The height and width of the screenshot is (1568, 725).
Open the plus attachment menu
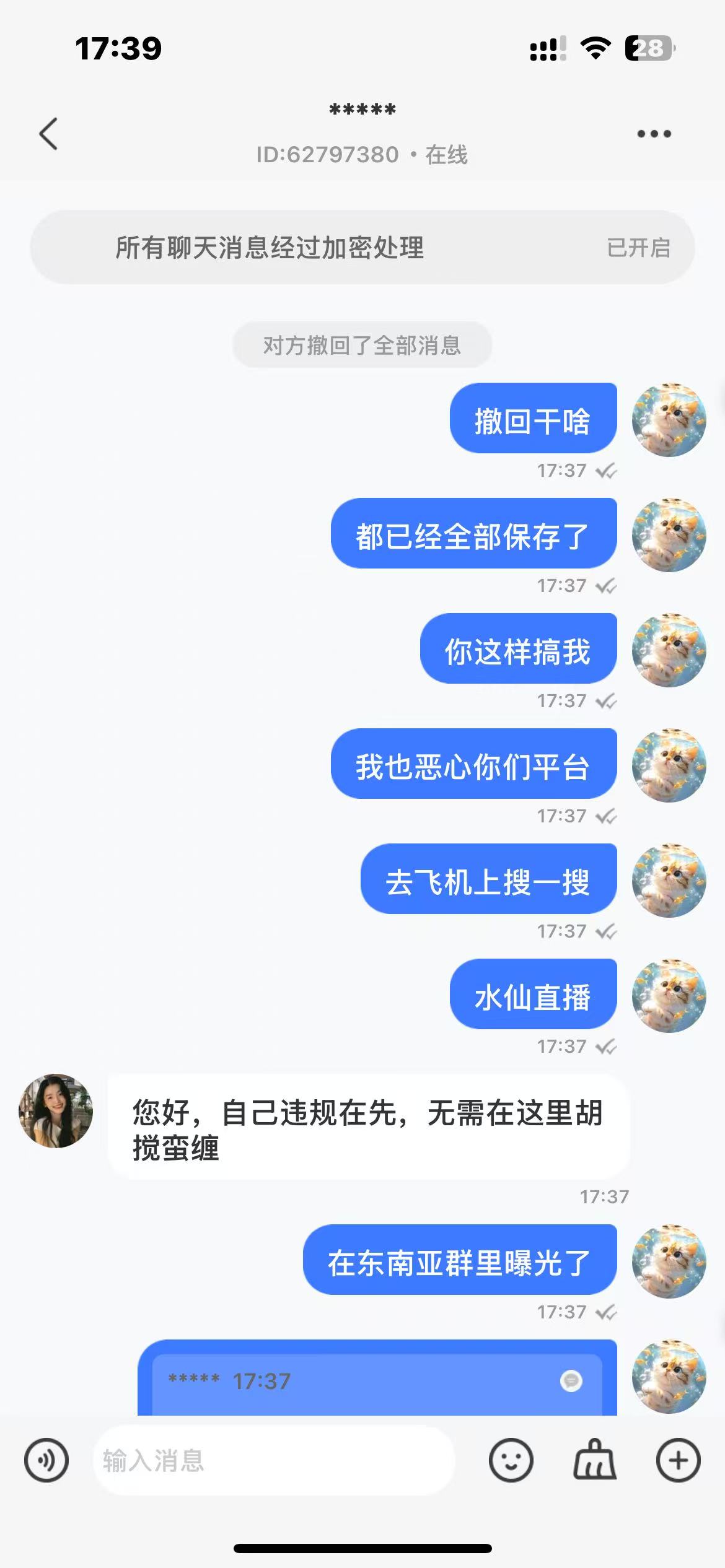point(678,1460)
